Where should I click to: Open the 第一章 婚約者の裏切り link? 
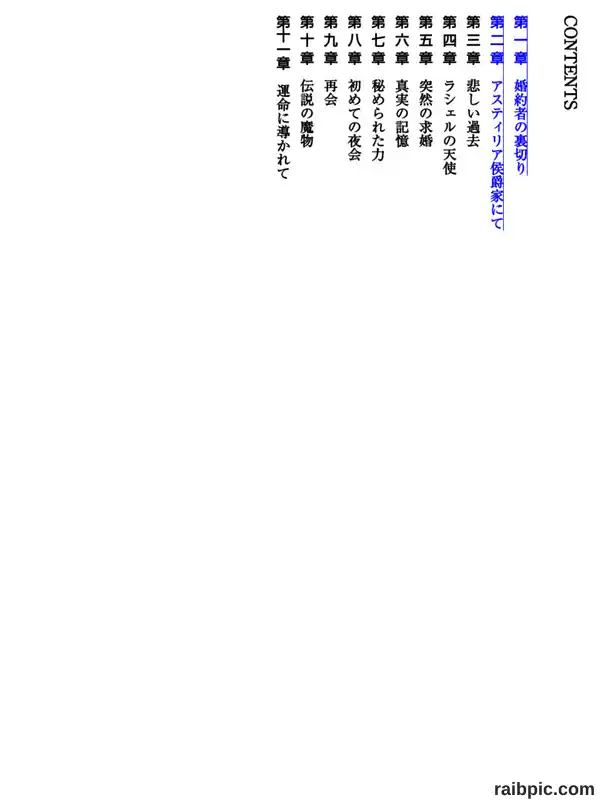tap(520, 95)
